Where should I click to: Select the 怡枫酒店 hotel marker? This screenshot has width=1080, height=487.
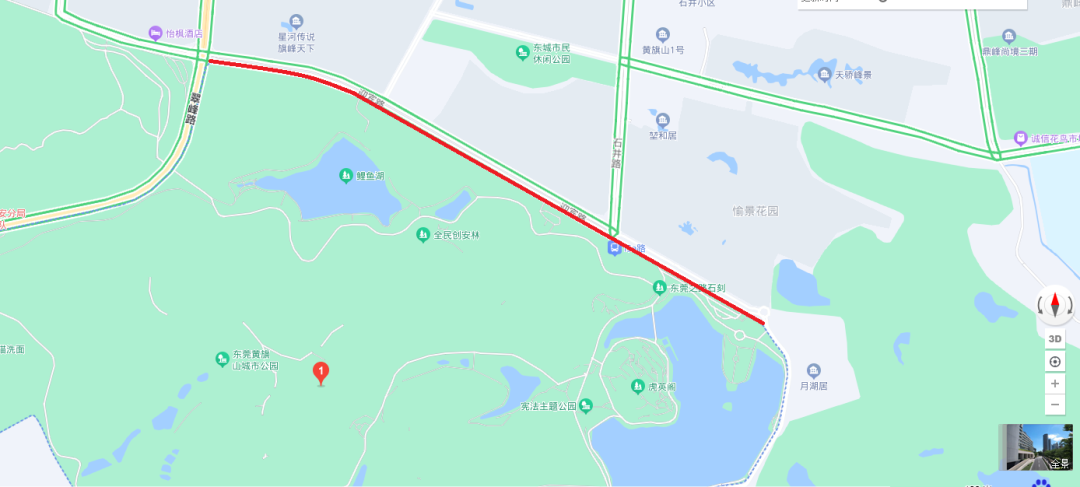click(154, 33)
